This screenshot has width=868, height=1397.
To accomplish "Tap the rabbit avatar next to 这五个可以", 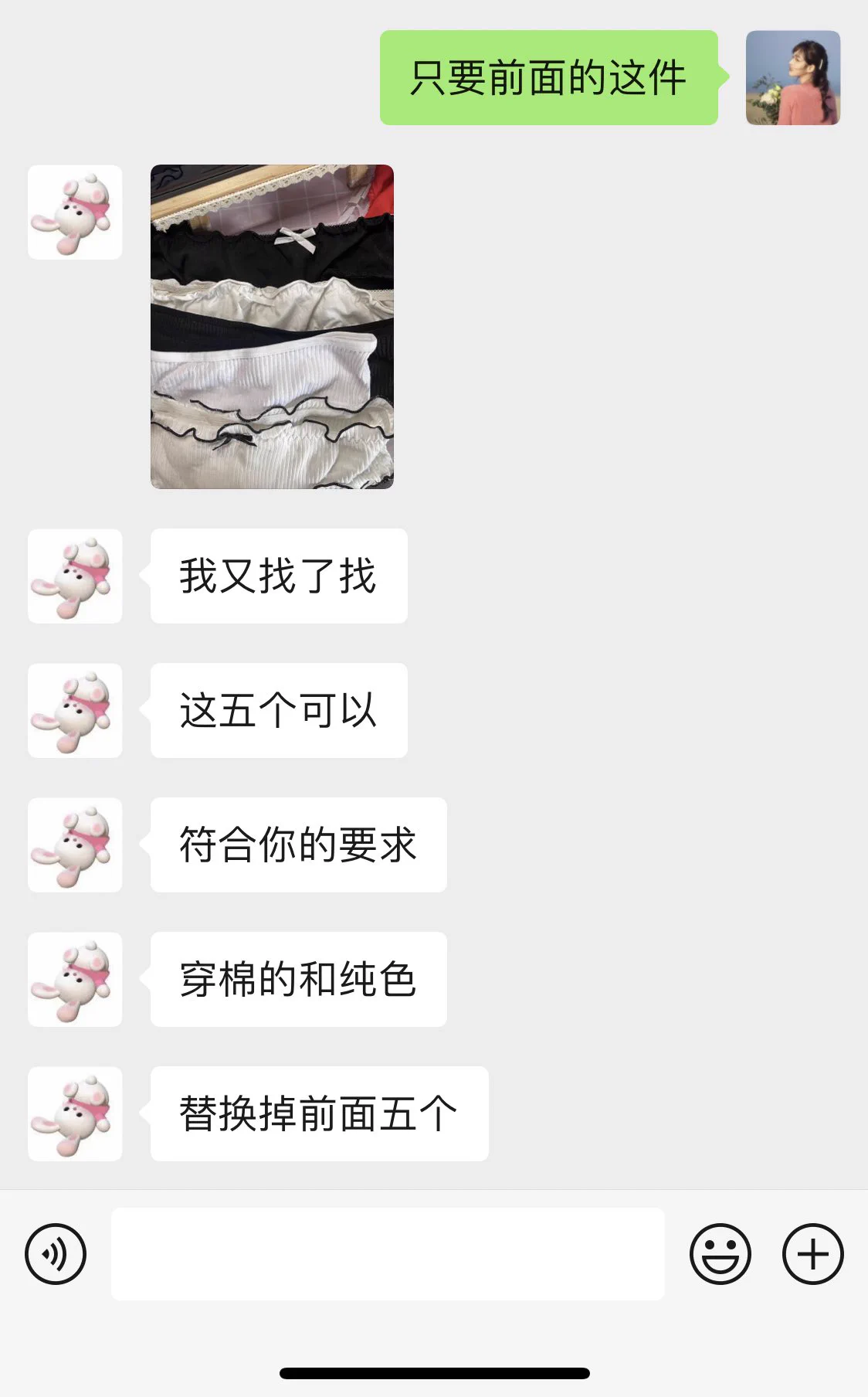I will (x=74, y=711).
